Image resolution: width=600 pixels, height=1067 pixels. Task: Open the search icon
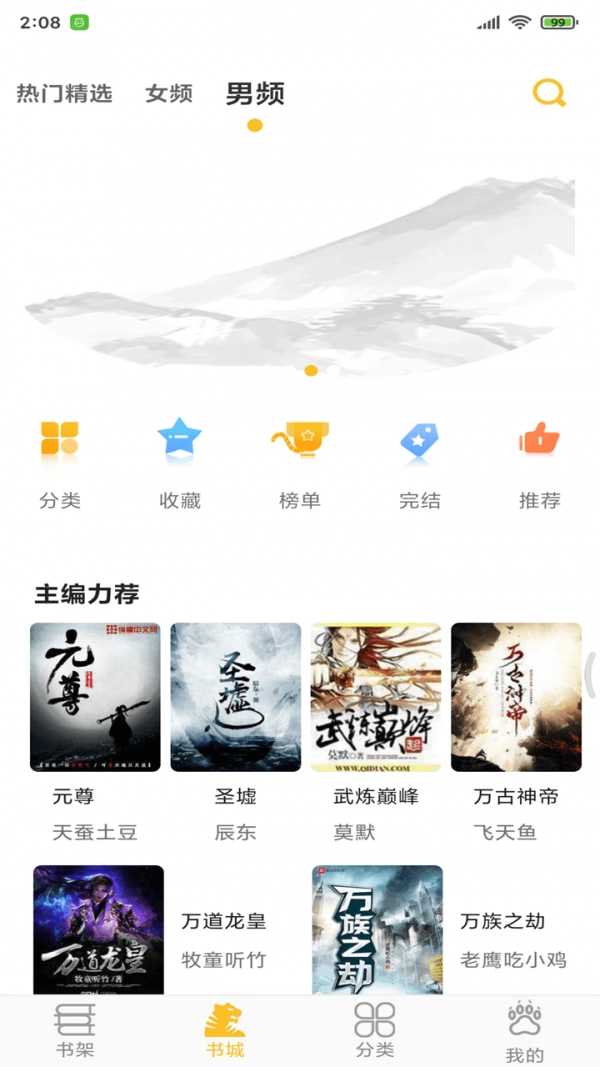pyautogui.click(x=549, y=94)
